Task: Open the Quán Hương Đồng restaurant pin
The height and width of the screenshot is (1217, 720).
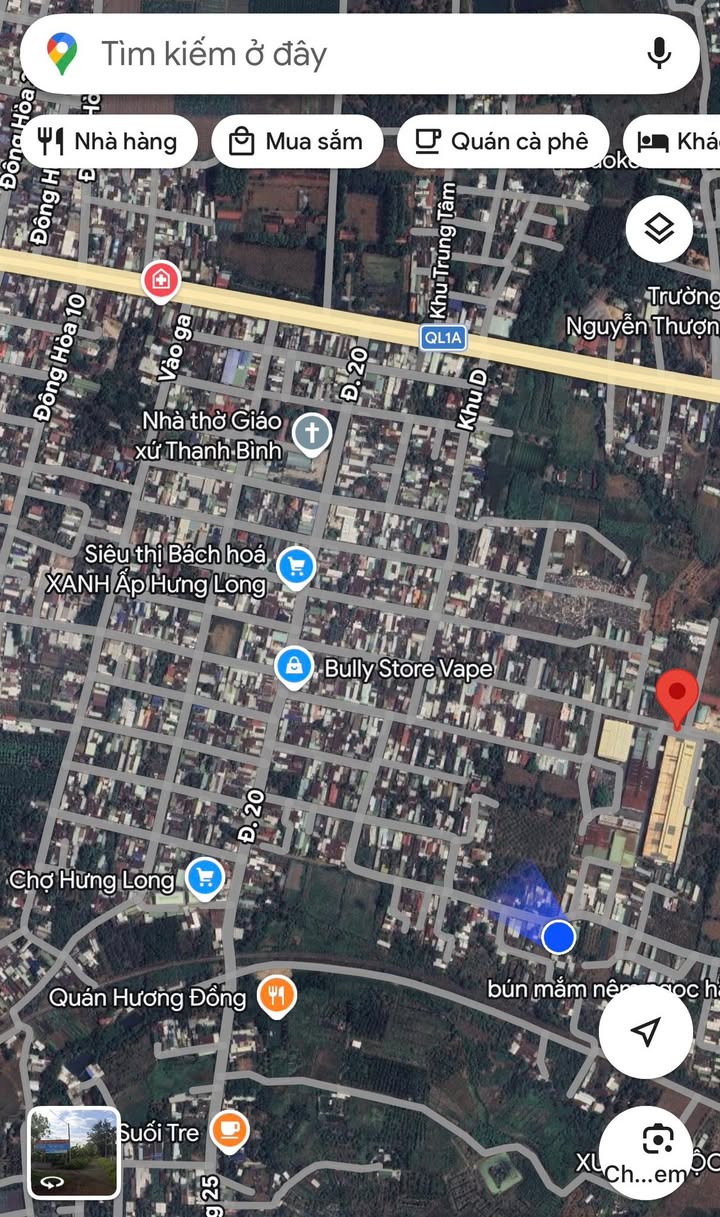Action: (276, 995)
